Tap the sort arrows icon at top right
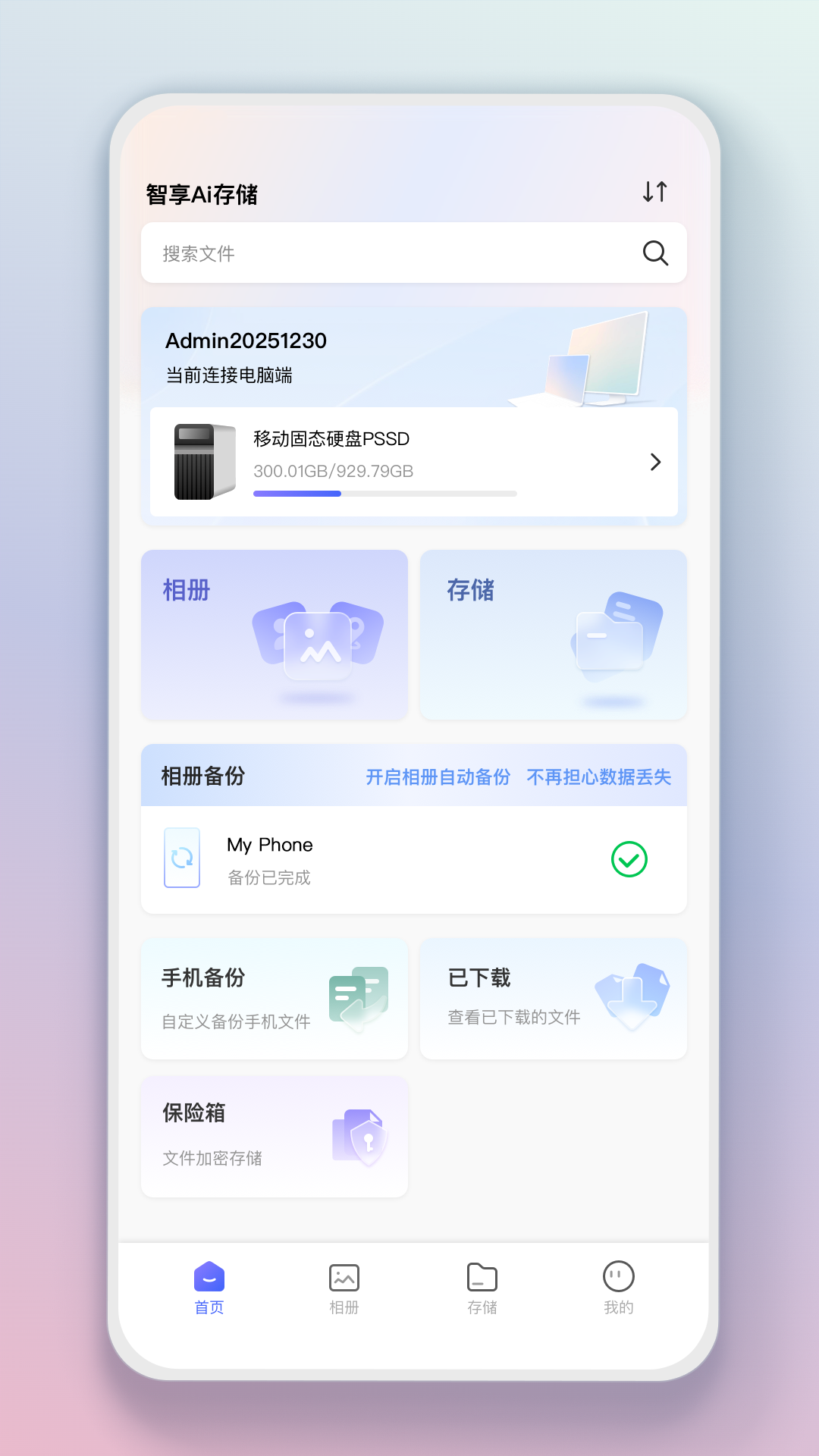 coord(654,192)
